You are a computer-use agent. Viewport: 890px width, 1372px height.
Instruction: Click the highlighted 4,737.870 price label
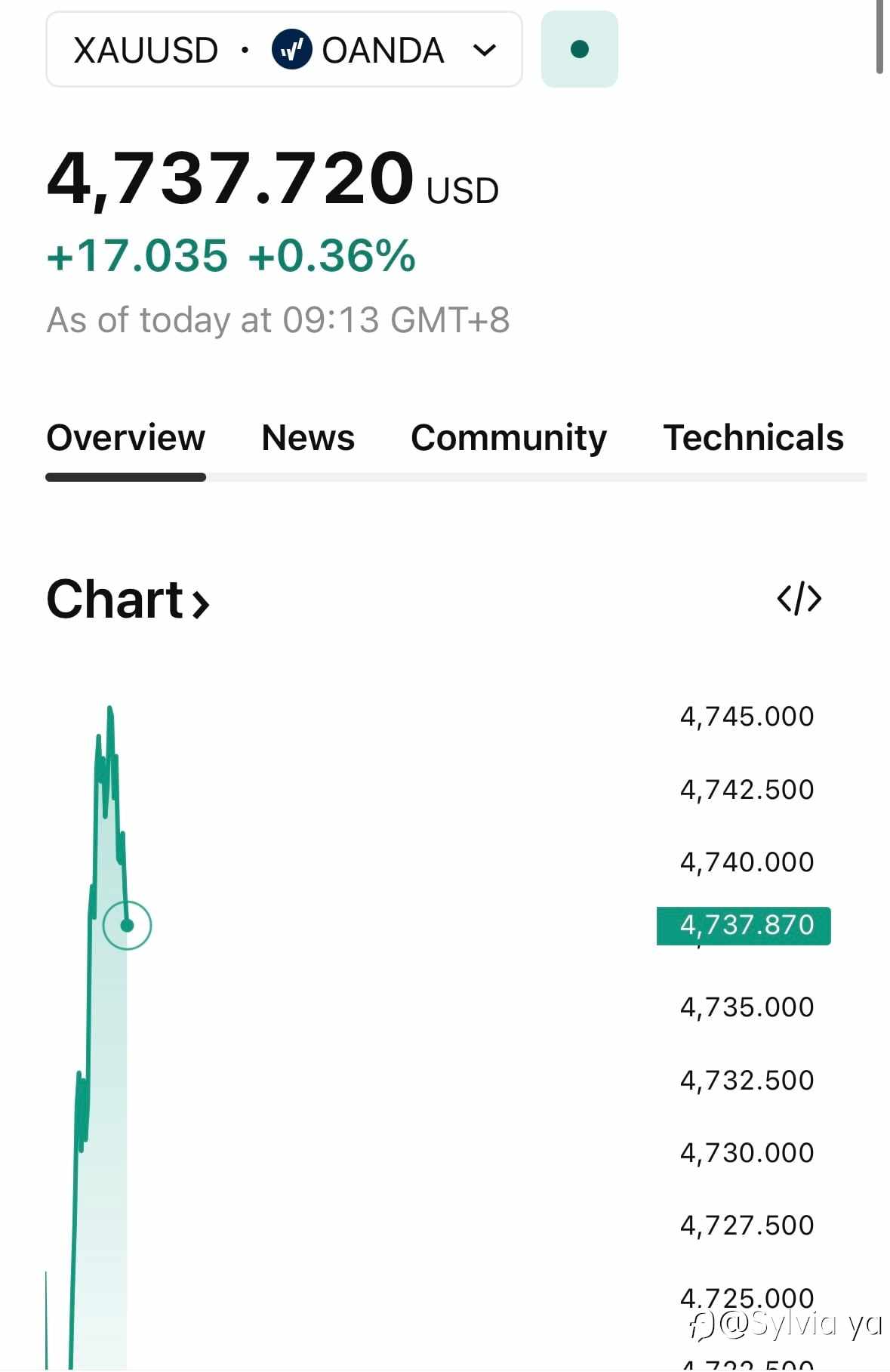744,925
